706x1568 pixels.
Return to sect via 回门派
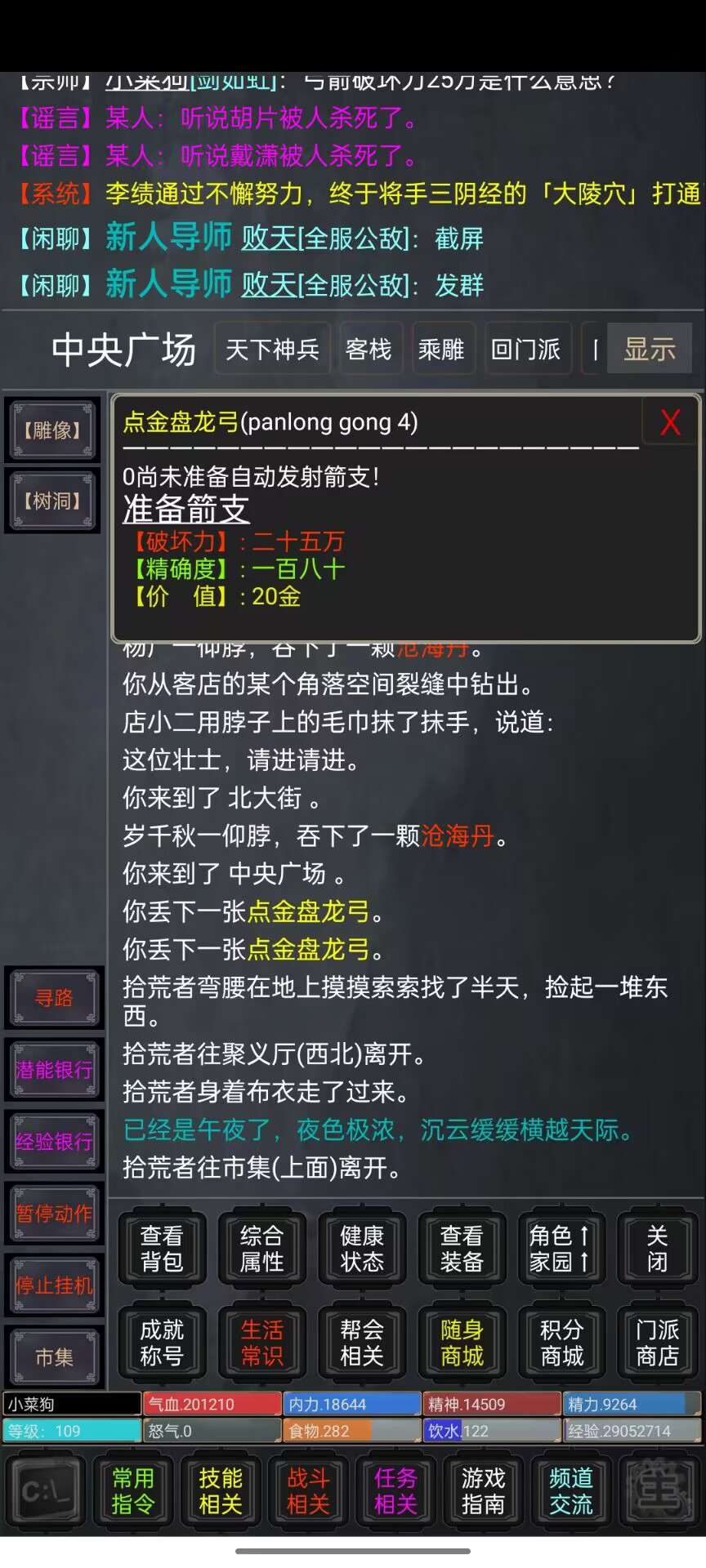click(525, 350)
